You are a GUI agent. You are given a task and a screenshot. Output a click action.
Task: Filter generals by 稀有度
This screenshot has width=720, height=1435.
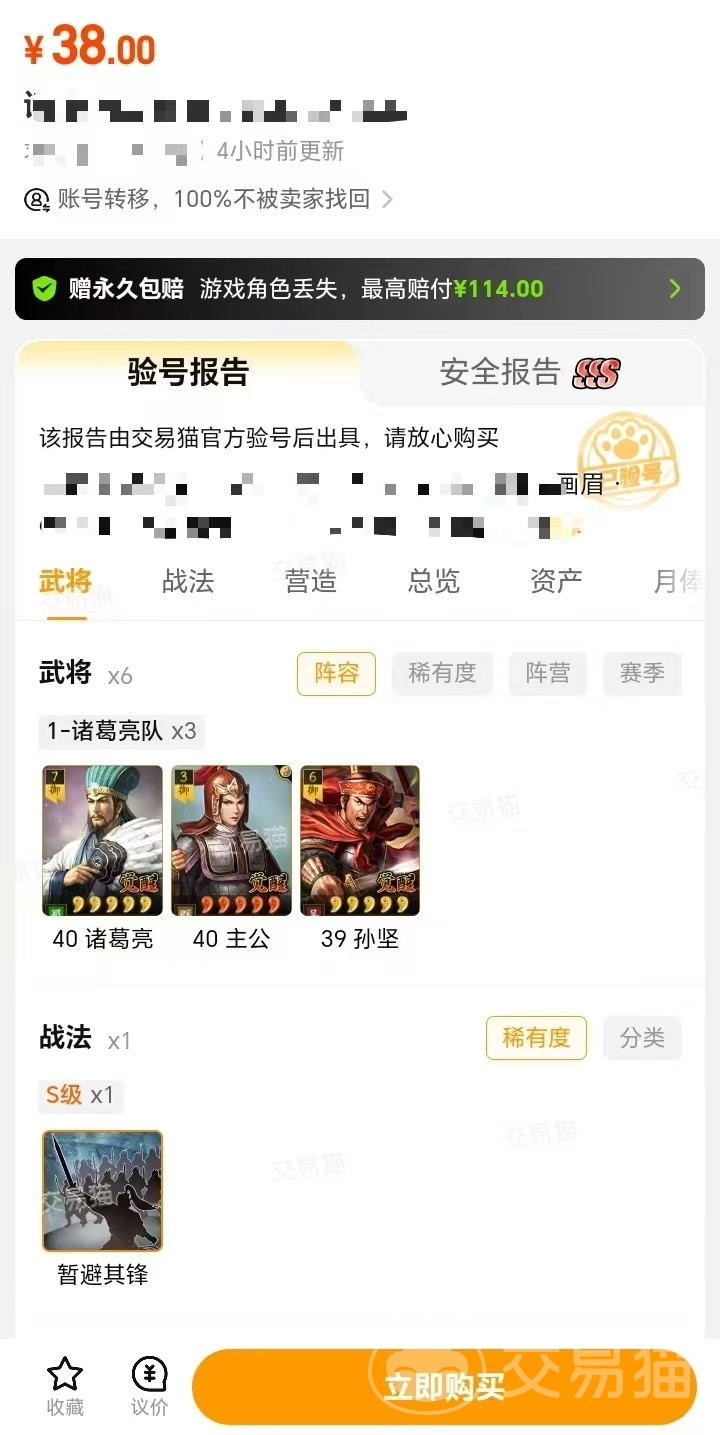(442, 674)
